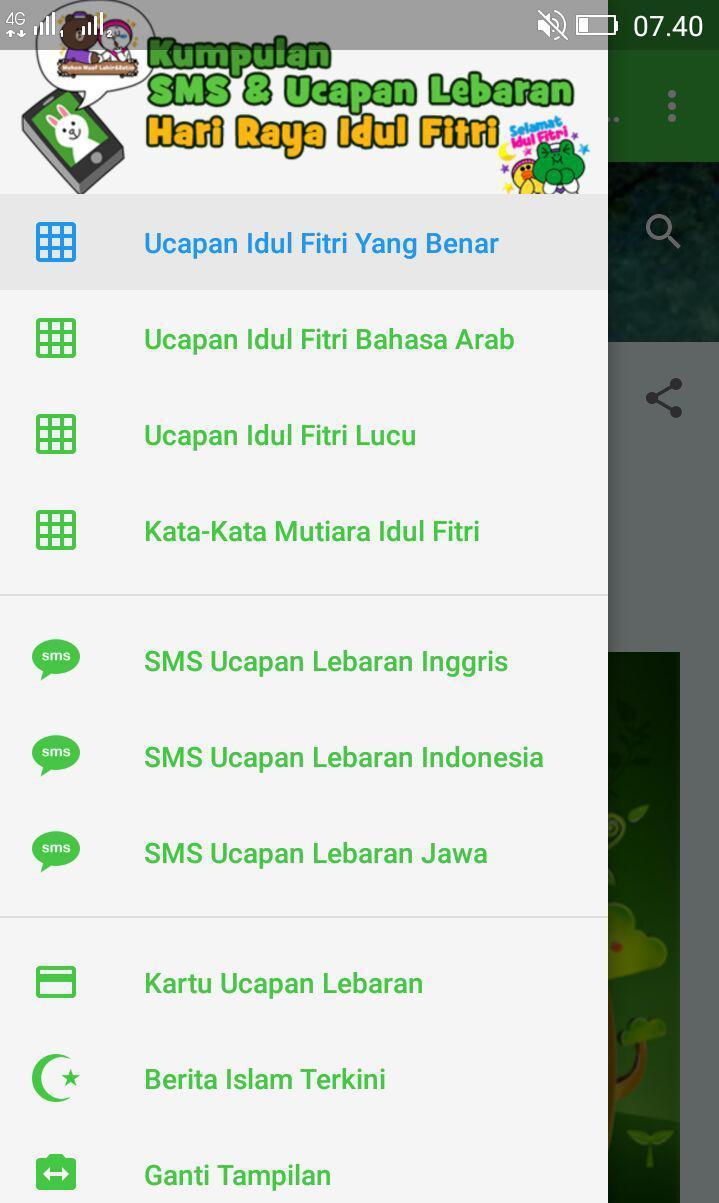Open Ucapan Idul Fitri Lucu
Image resolution: width=719 pixels, height=1203 pixels.
(x=280, y=435)
